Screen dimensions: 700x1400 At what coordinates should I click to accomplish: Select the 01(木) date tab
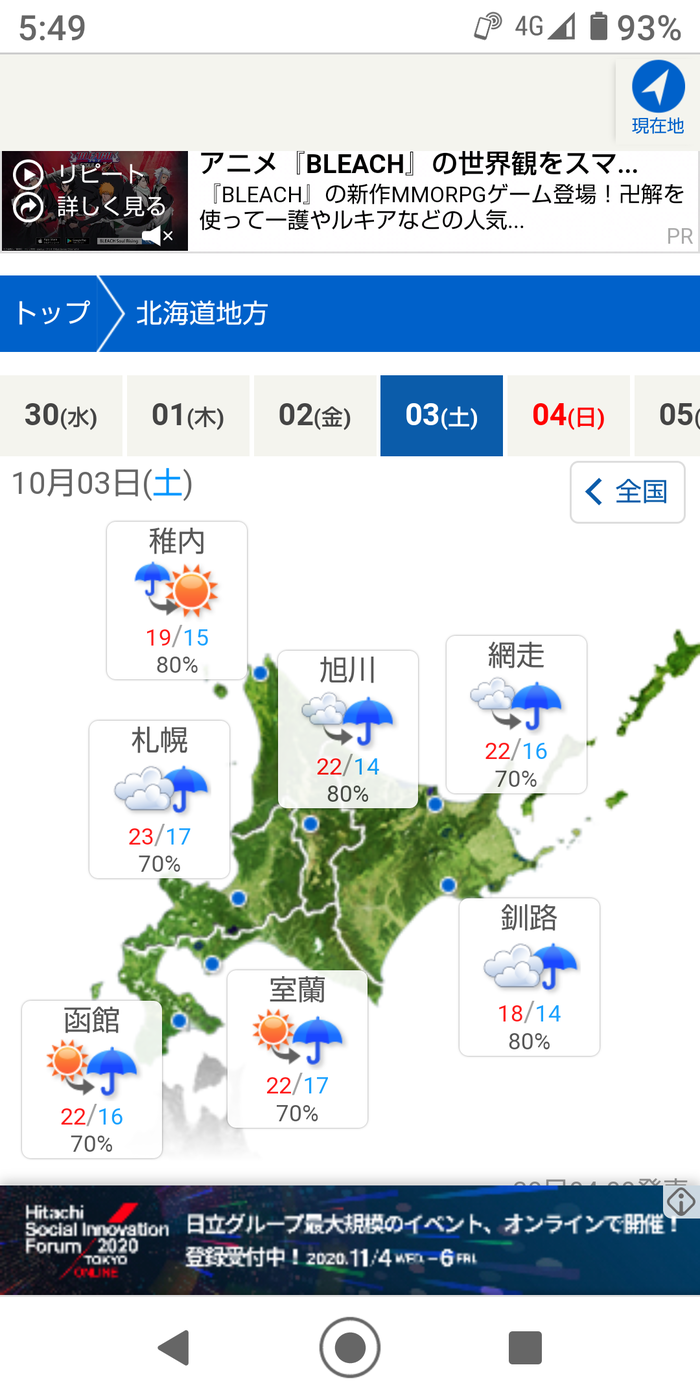188,416
